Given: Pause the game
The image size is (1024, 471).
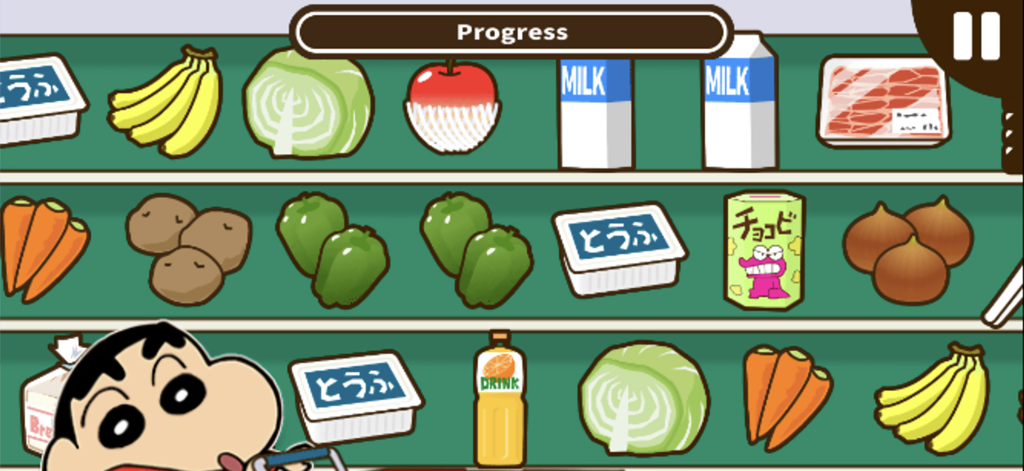Looking at the screenshot, I should pos(975,37).
